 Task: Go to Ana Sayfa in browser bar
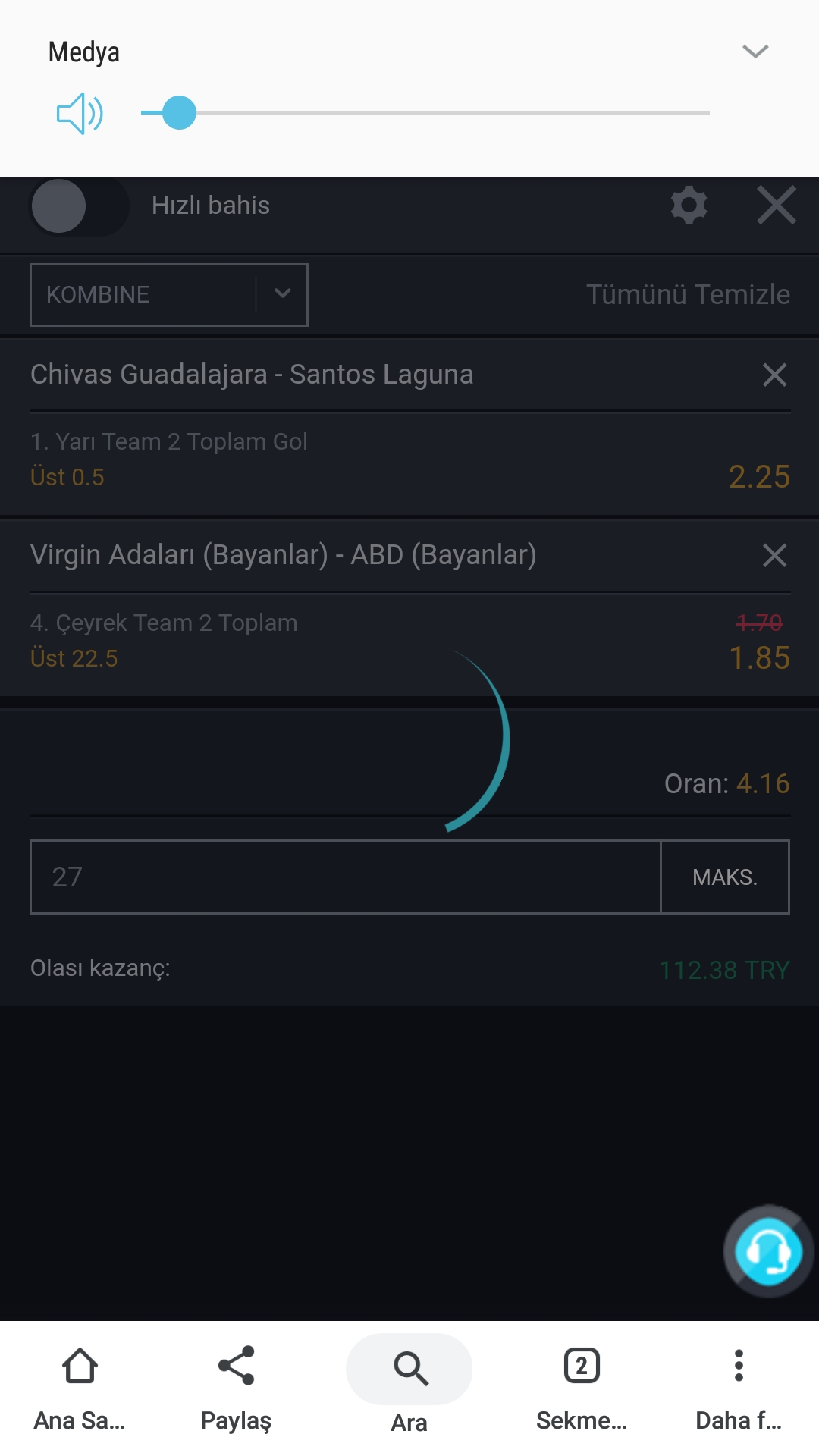pyautogui.click(x=80, y=1389)
